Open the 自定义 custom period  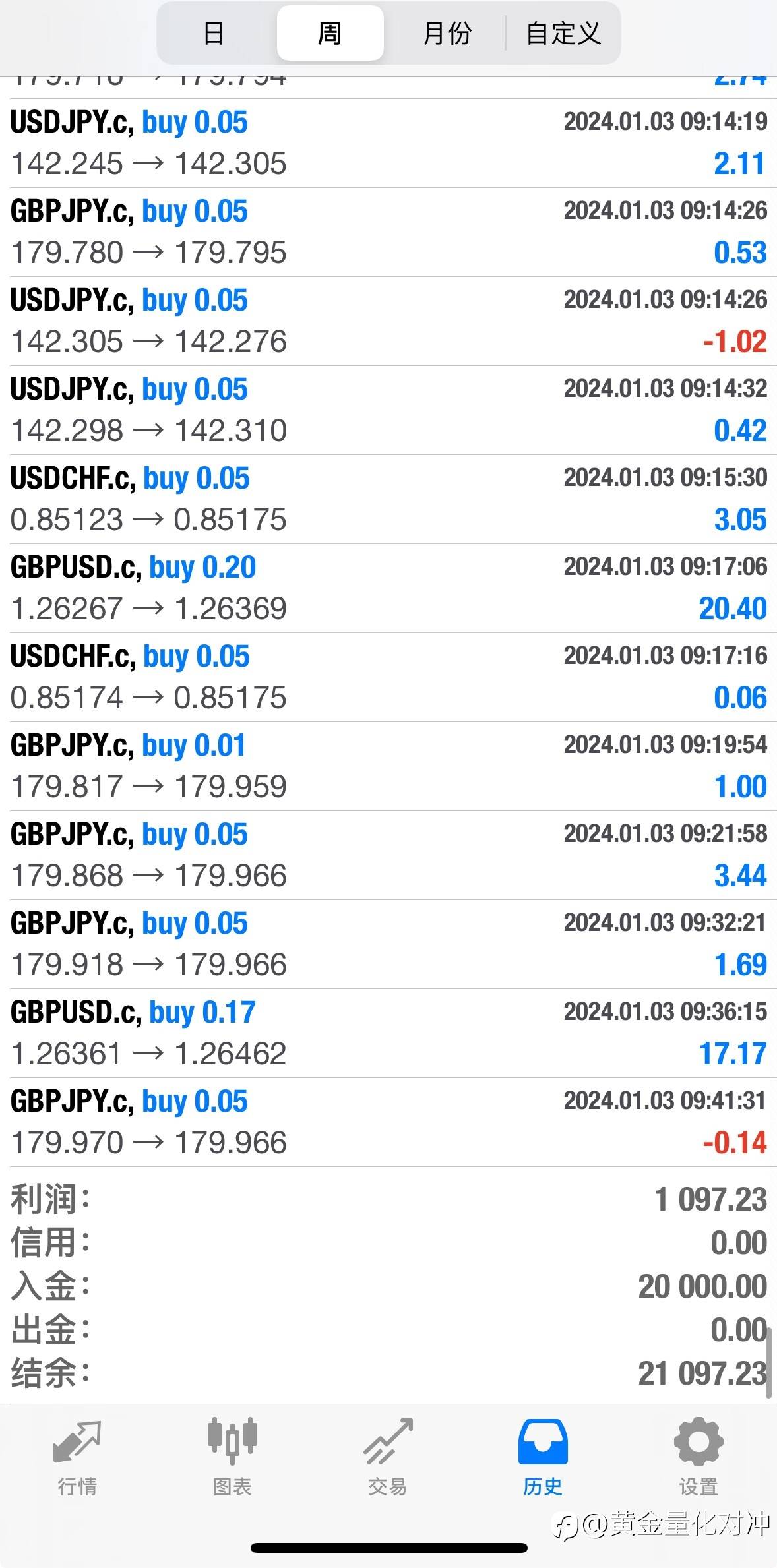coord(563,33)
